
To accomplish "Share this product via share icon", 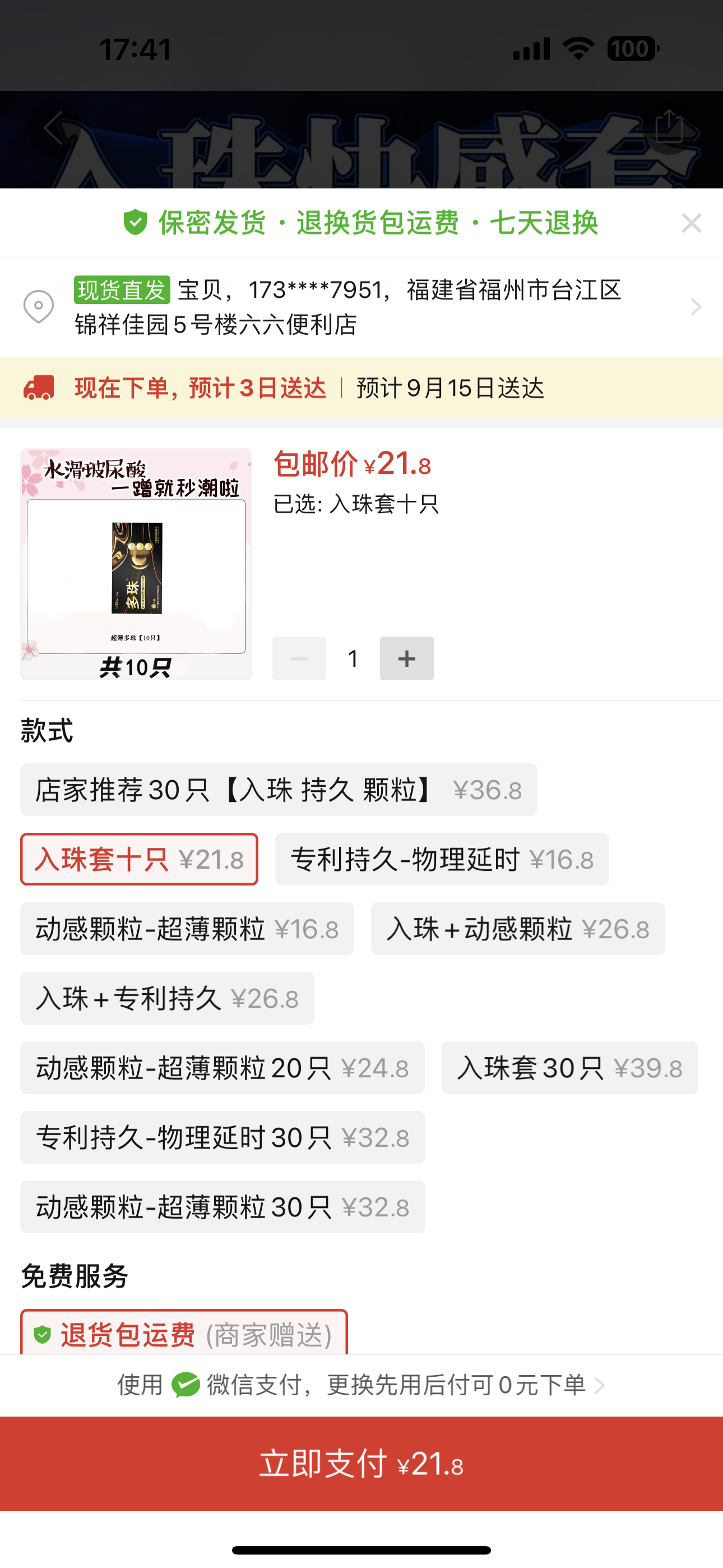I will pos(669,127).
